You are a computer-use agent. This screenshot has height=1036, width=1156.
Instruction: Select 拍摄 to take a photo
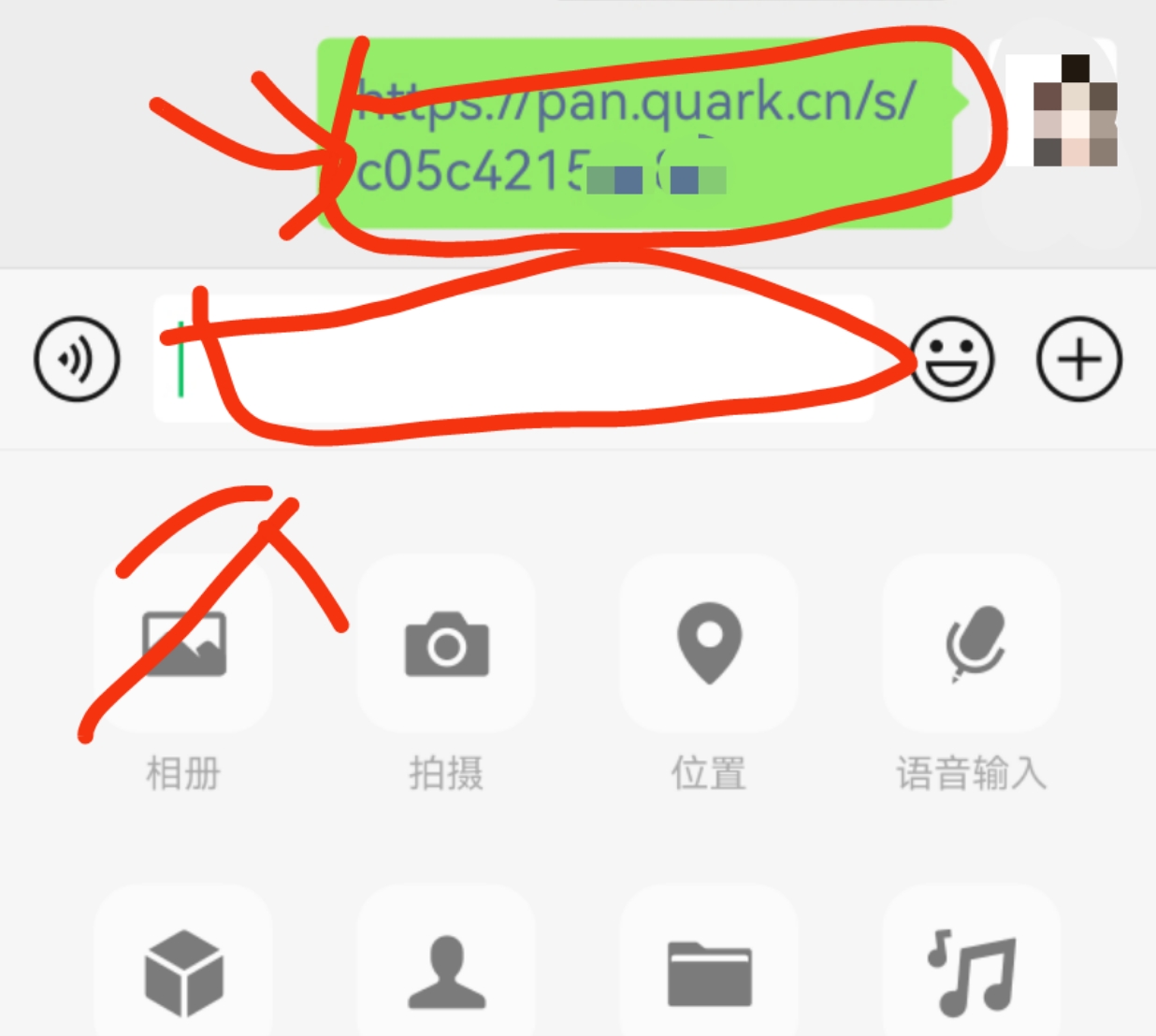446,643
